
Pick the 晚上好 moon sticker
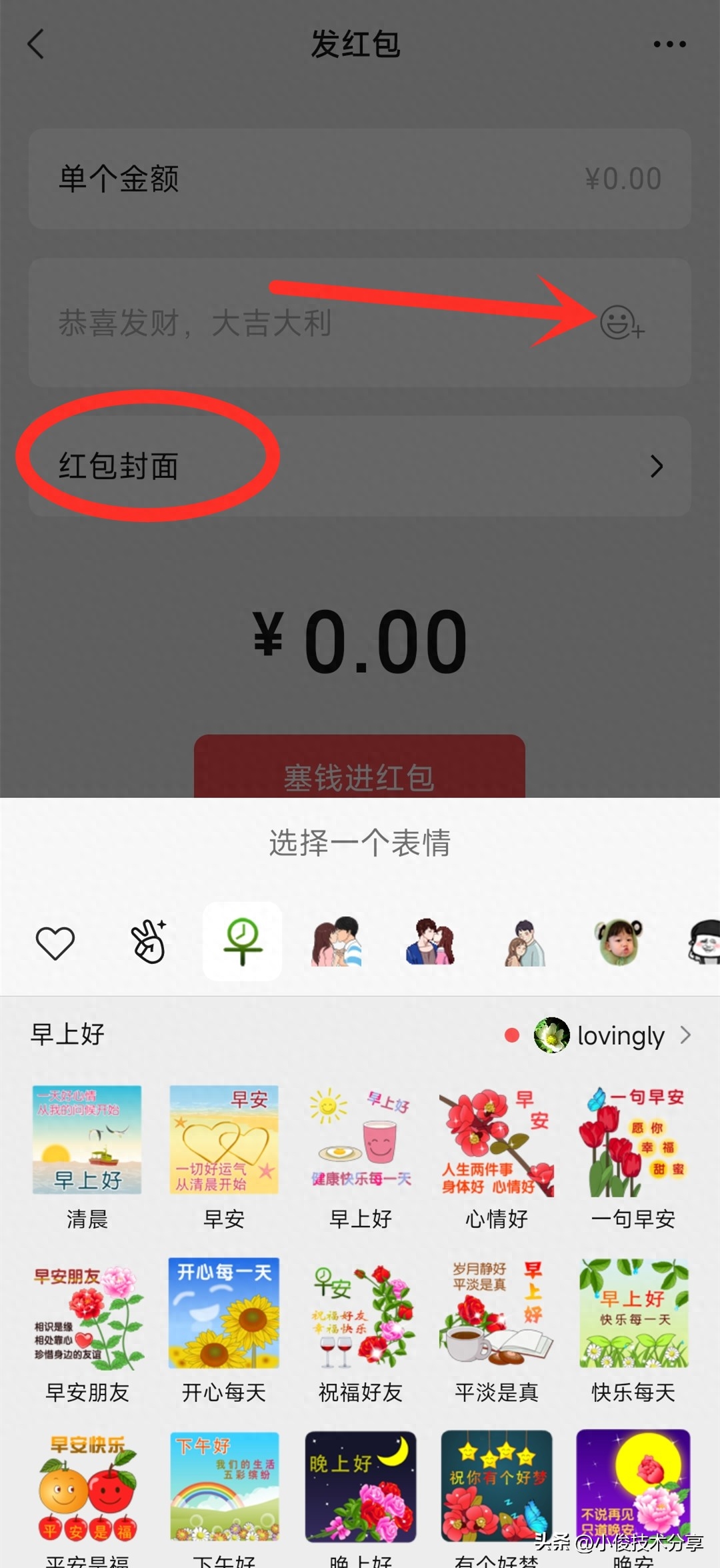coord(361,1485)
